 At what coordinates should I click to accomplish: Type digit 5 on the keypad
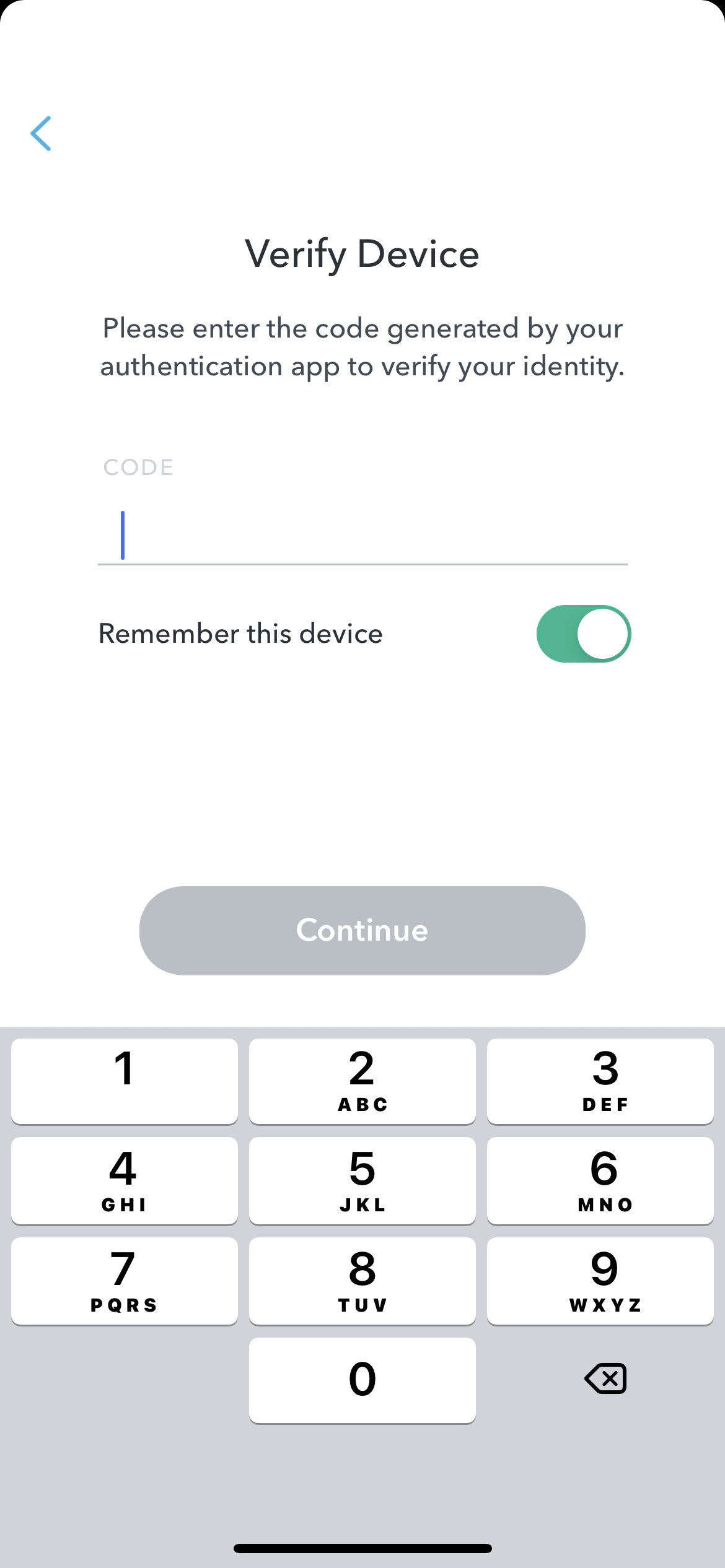362,1180
